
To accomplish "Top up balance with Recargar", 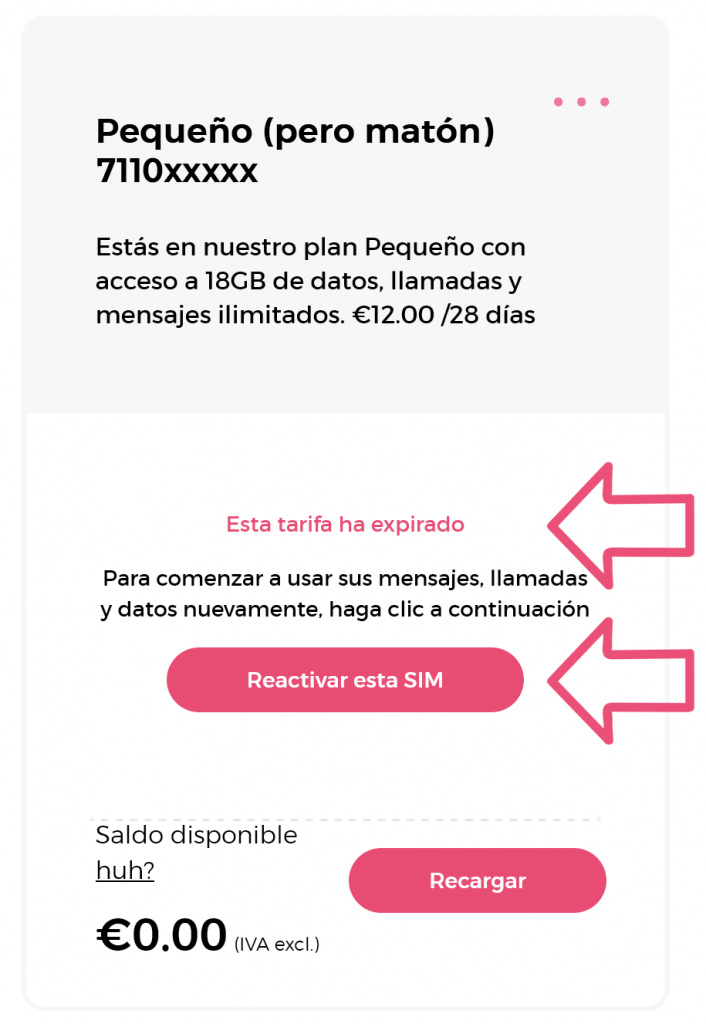I will pyautogui.click(x=477, y=881).
